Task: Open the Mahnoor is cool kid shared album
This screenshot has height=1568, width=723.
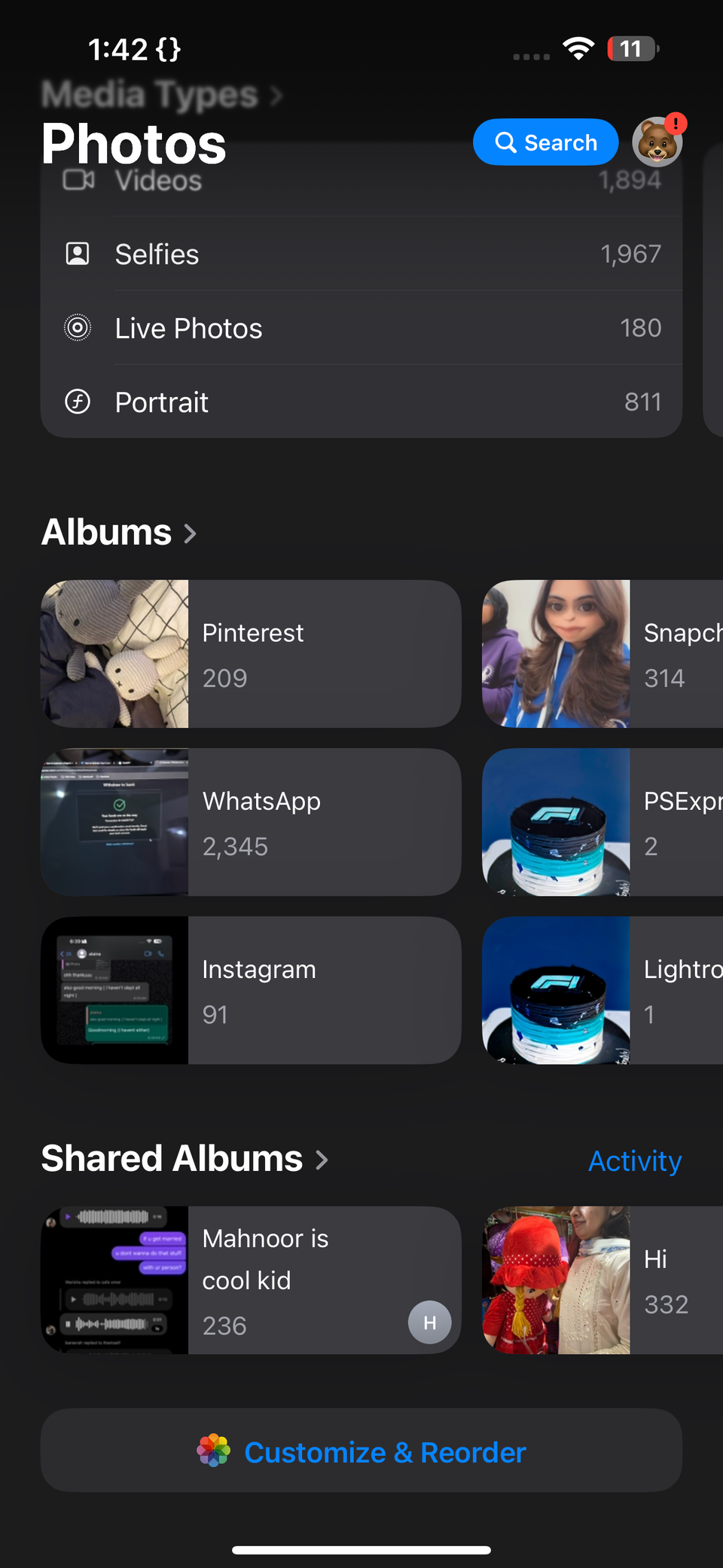Action: tap(251, 1280)
